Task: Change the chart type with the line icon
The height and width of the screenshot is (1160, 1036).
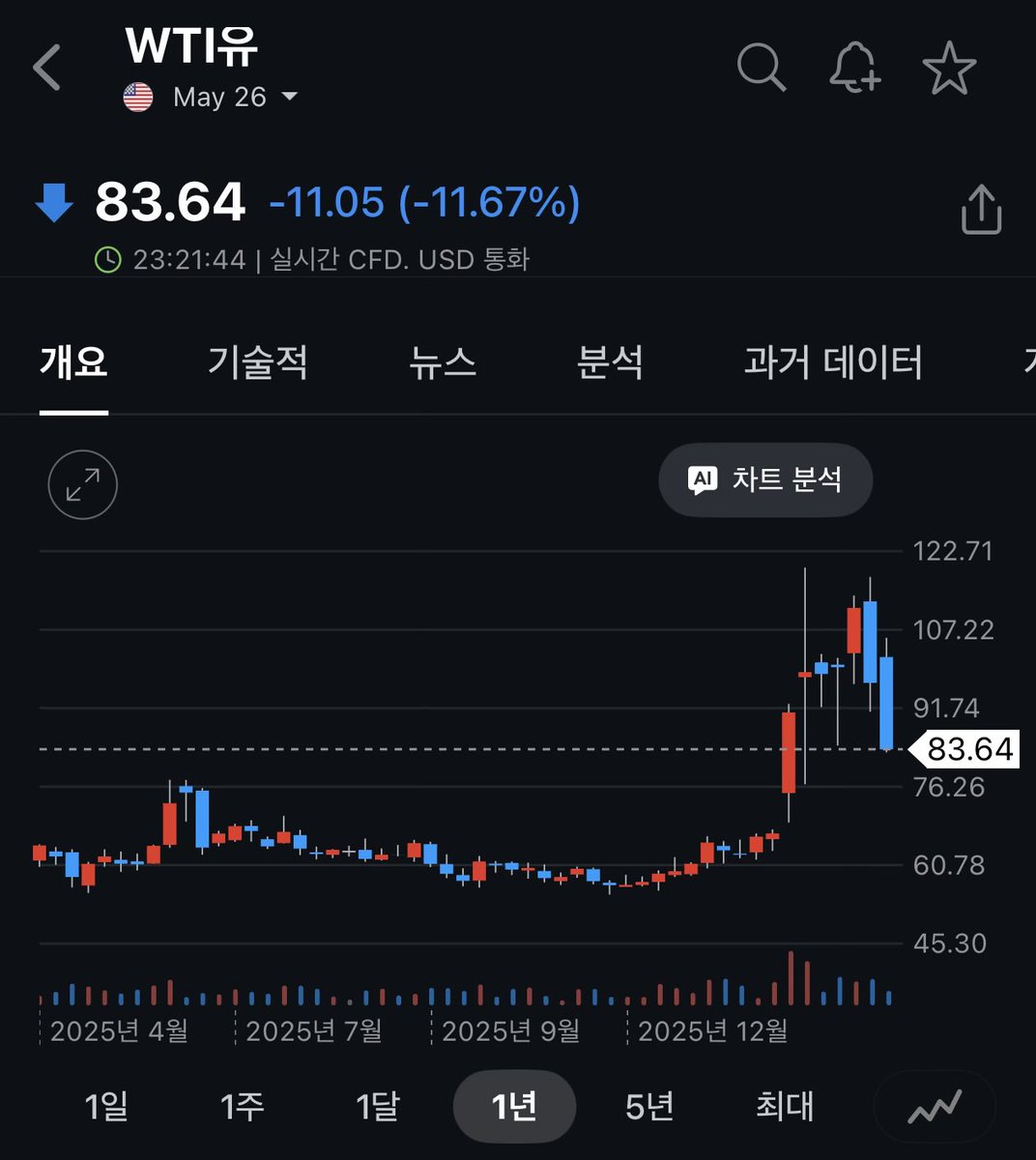Action: (935, 1106)
